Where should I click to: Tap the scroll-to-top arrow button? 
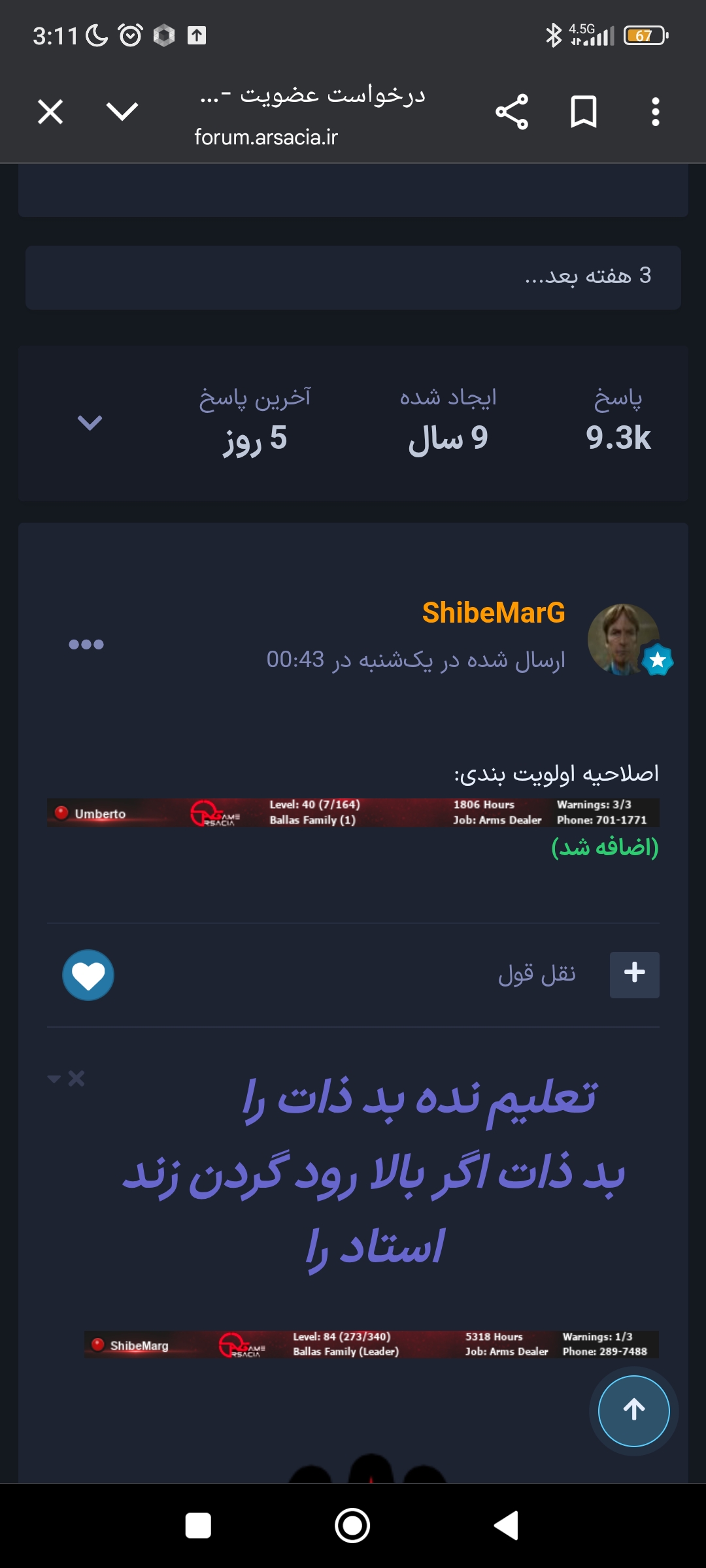pos(633,1411)
